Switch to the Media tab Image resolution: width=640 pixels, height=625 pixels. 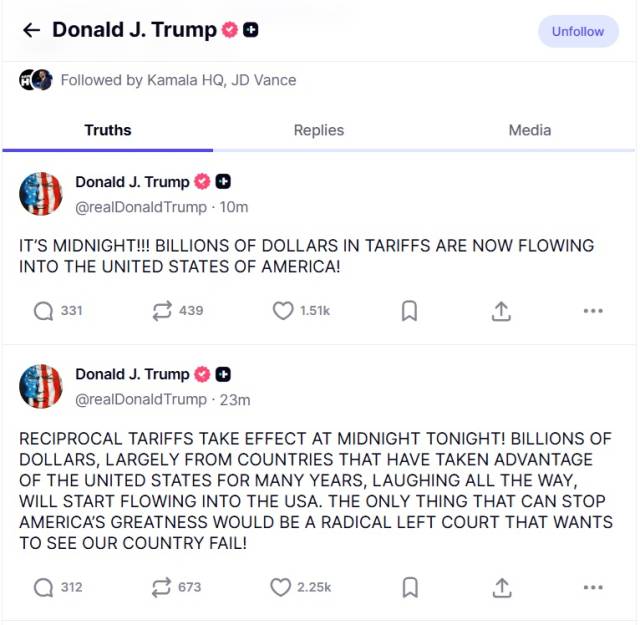coord(529,130)
